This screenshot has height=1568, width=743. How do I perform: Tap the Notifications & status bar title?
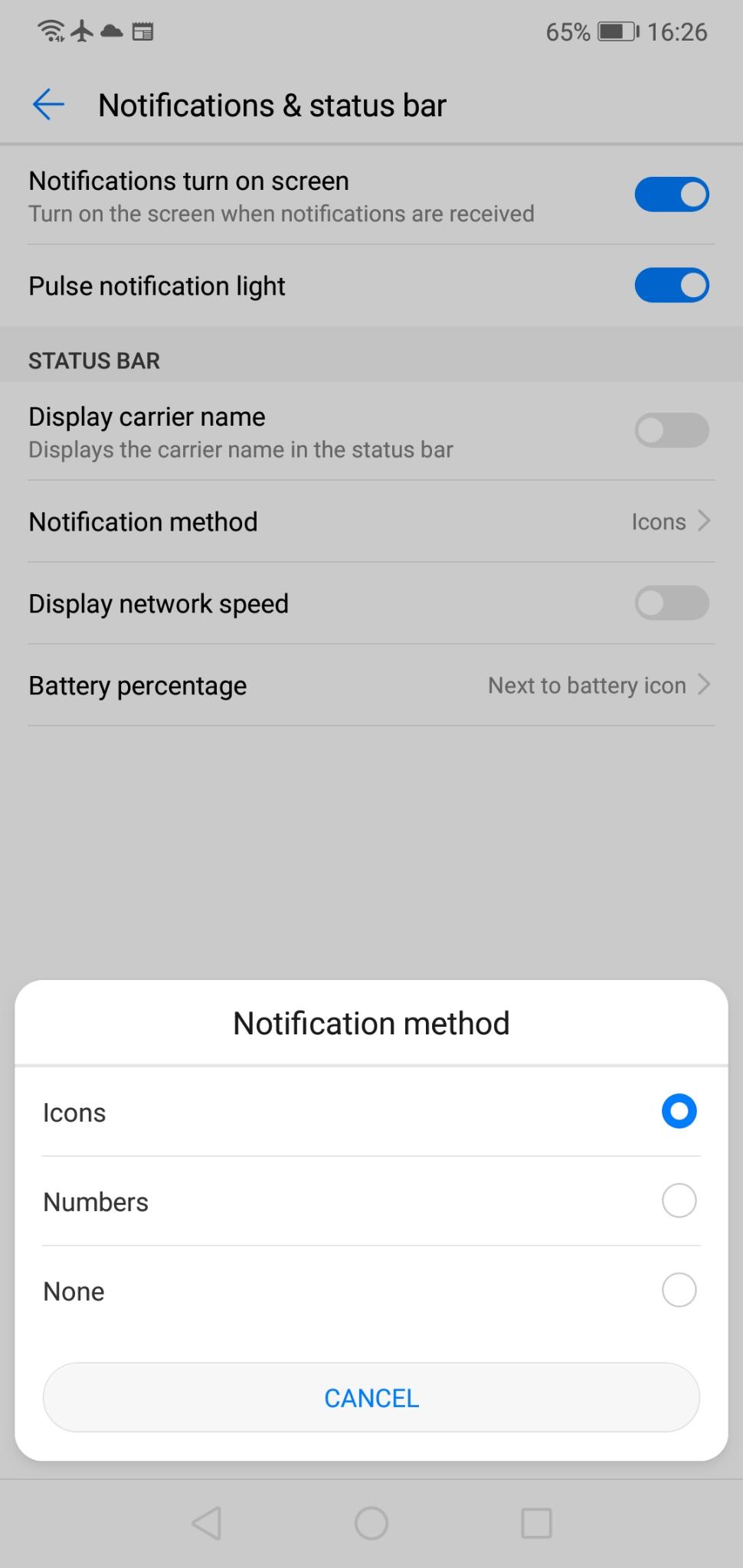click(273, 104)
